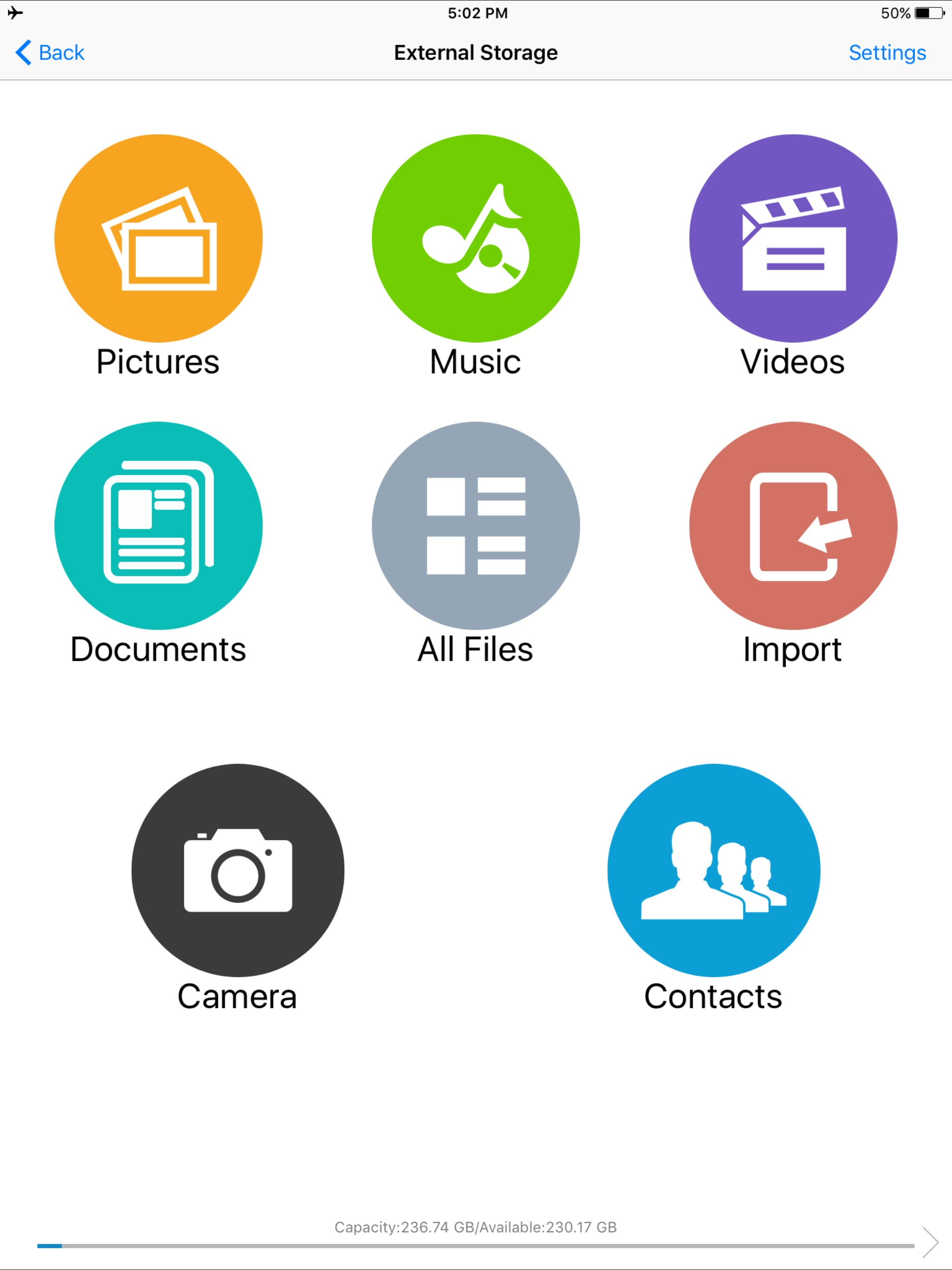Open Settings in the top bar

point(887,53)
